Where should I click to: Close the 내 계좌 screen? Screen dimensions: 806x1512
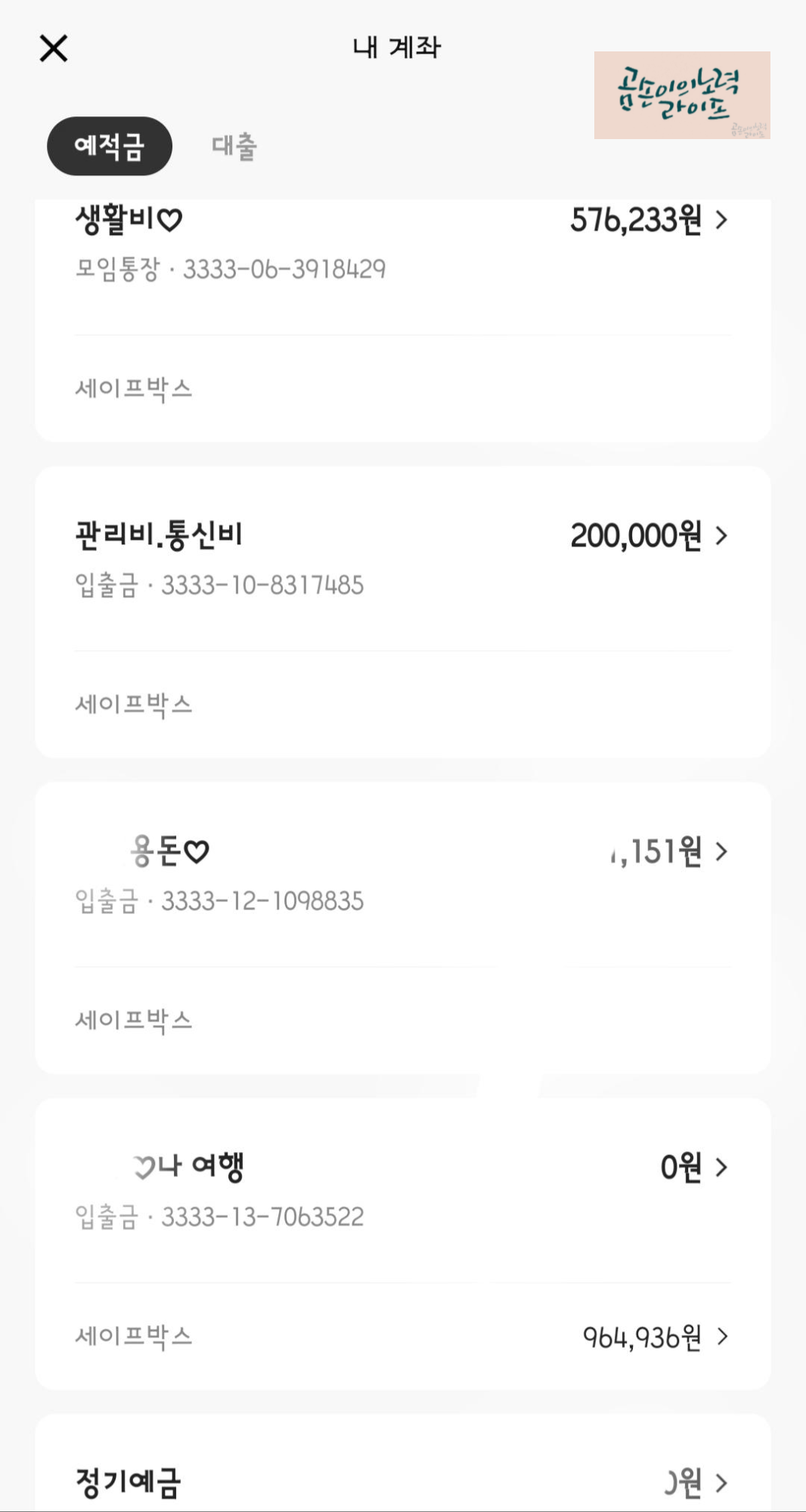(x=54, y=48)
